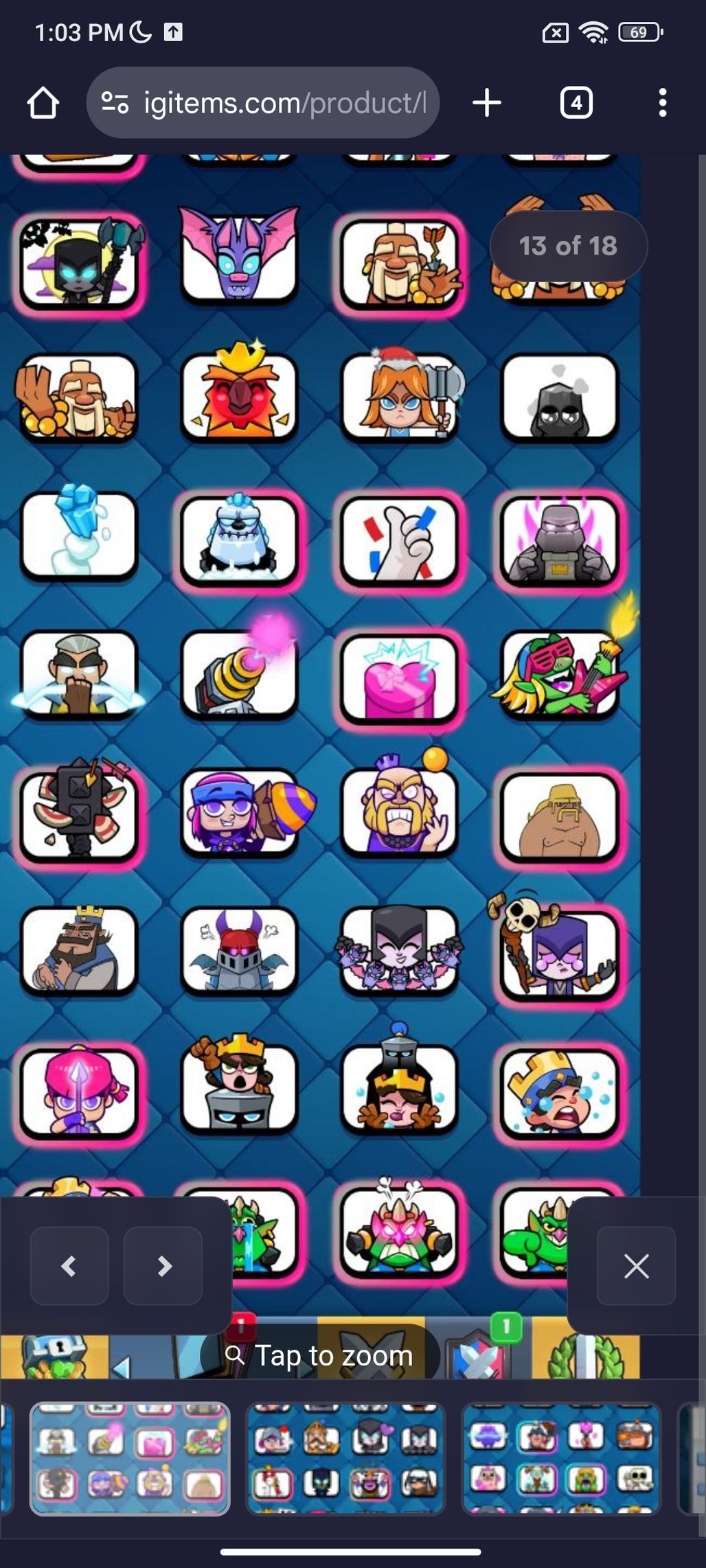Open a new browser tab
This screenshot has width=706, height=1568.
(487, 103)
